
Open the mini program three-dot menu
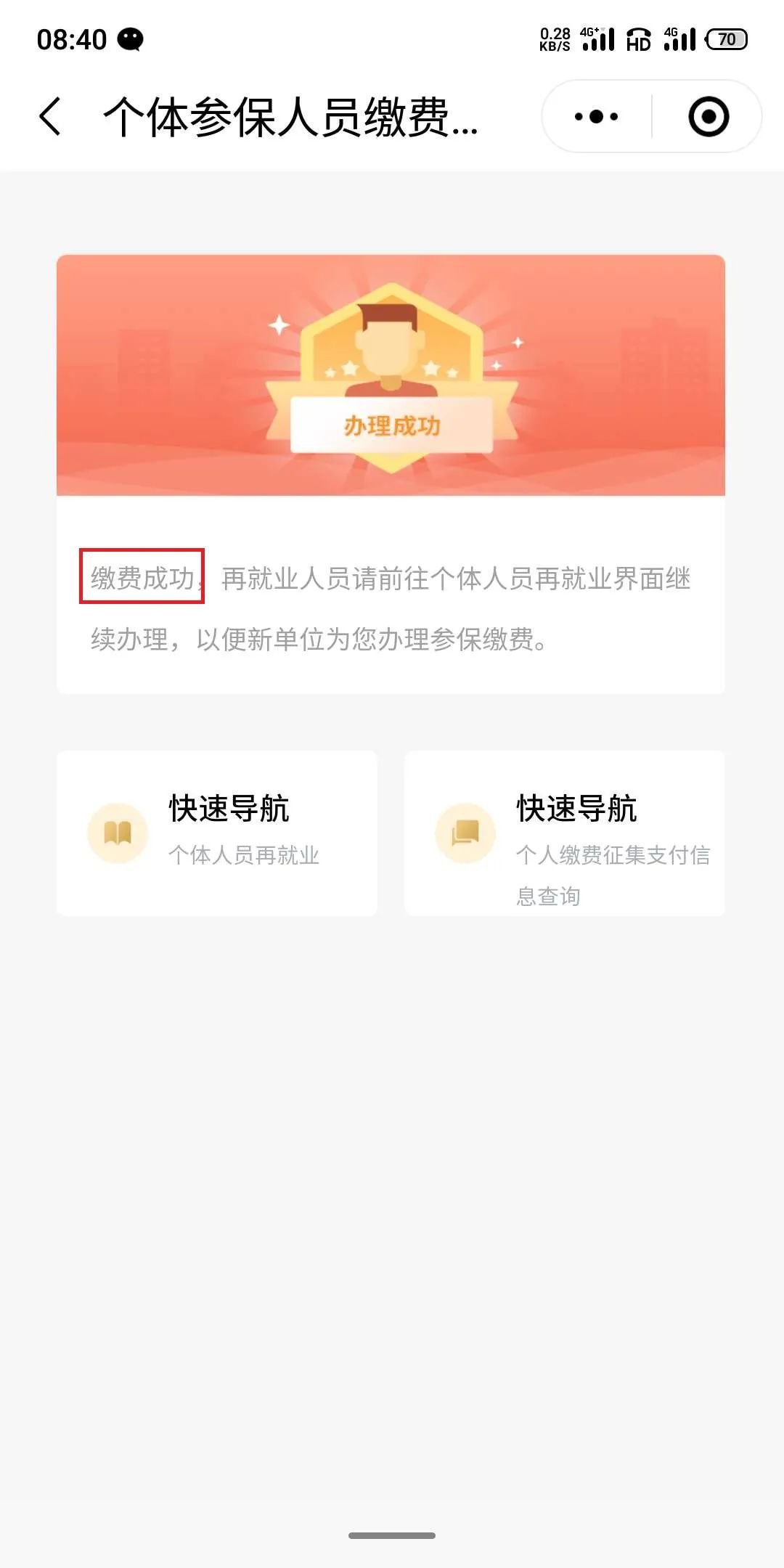[x=596, y=117]
